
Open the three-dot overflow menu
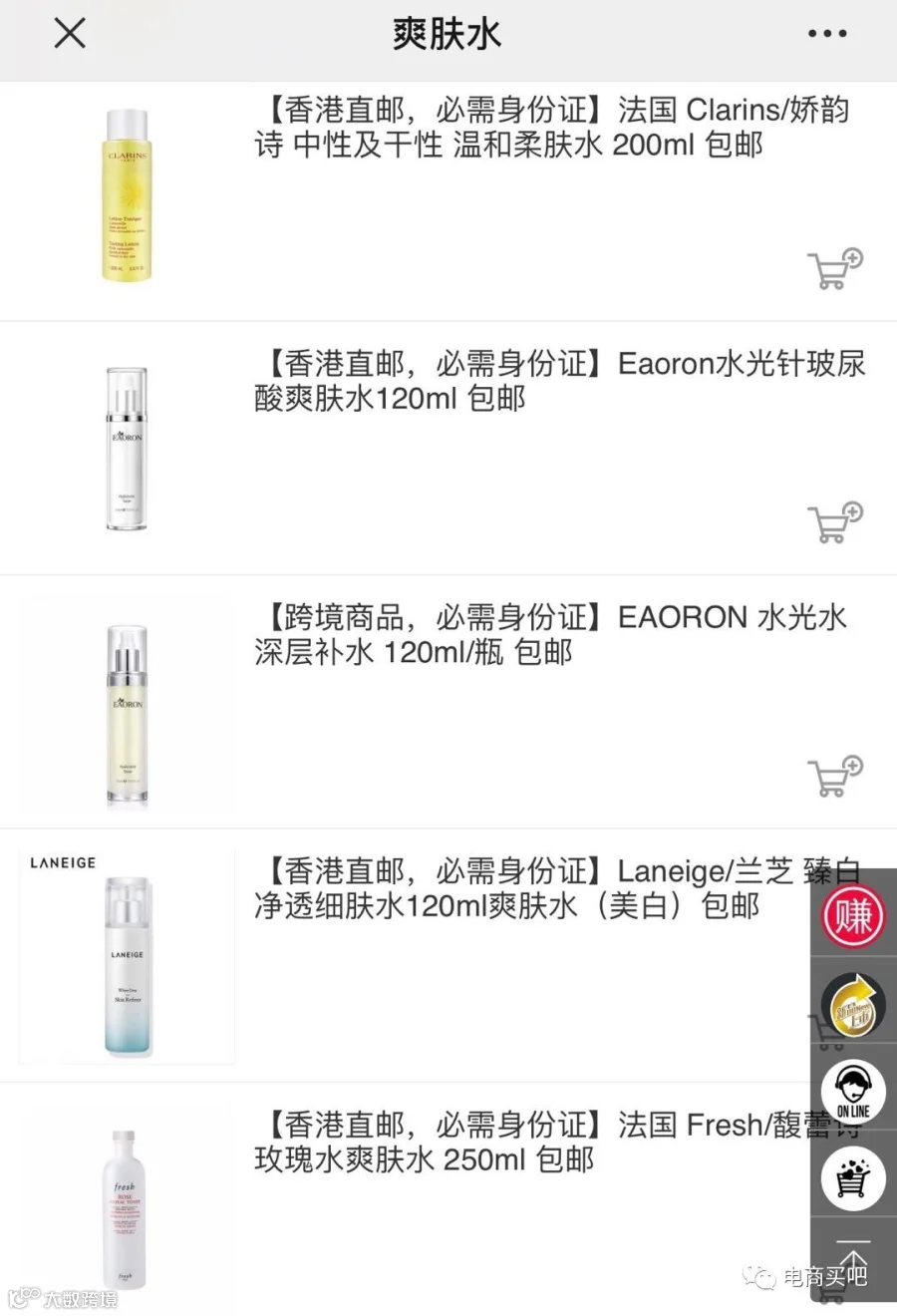(827, 34)
